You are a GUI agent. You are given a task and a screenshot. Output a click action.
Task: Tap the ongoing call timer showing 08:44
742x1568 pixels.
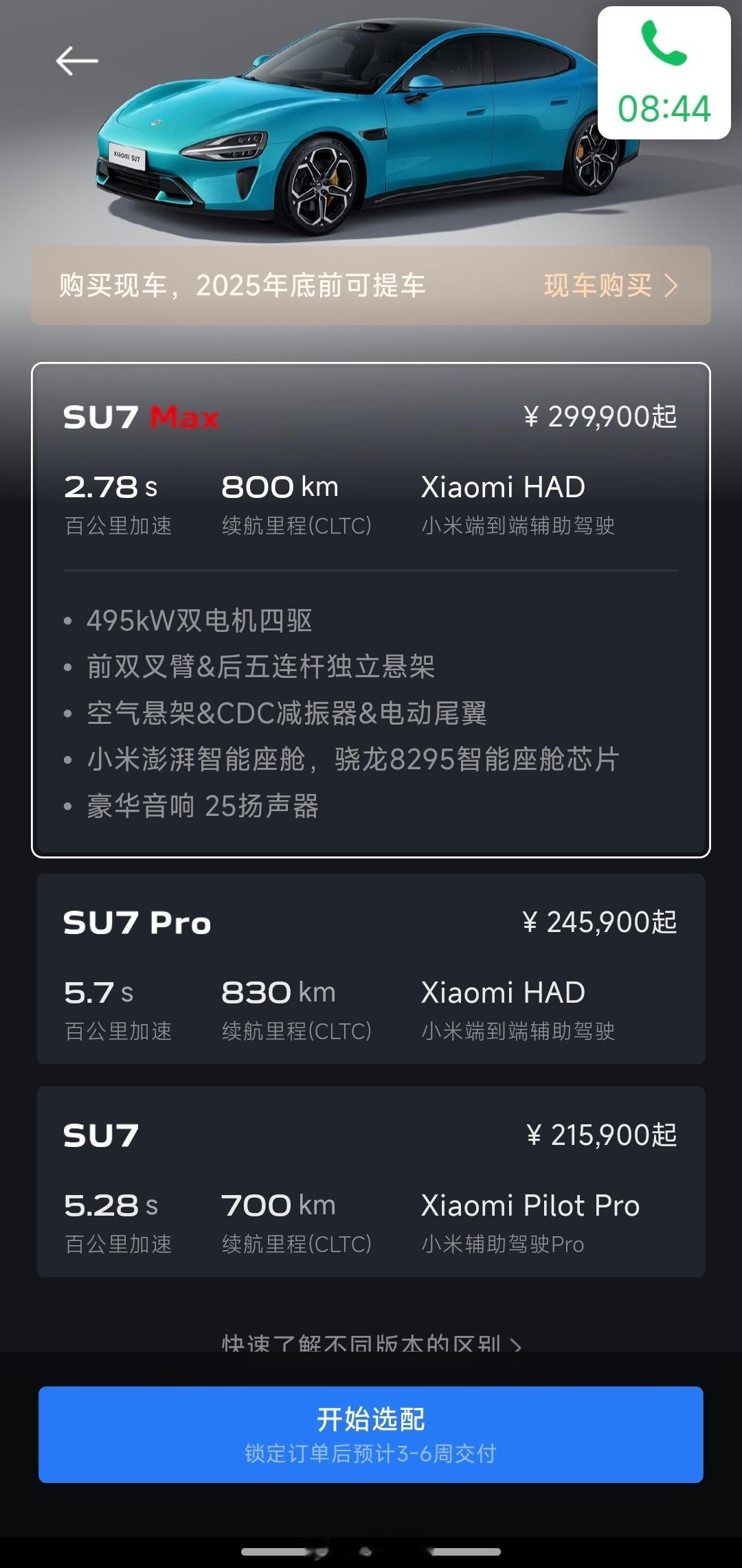(x=664, y=106)
